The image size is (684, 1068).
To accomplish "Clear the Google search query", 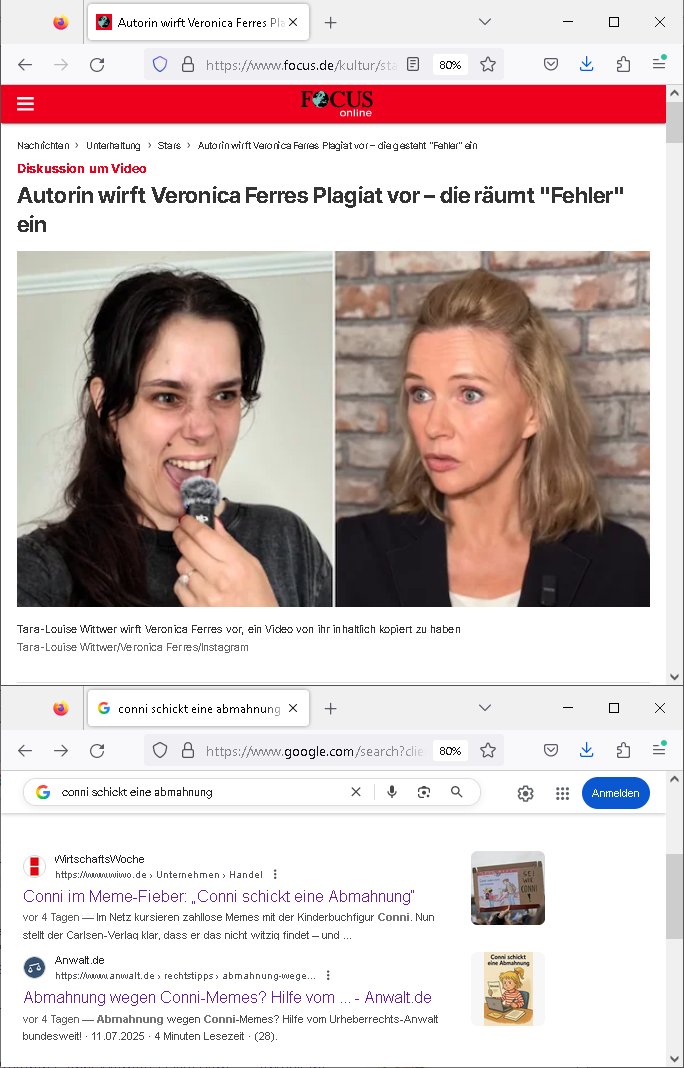I will click(x=356, y=792).
